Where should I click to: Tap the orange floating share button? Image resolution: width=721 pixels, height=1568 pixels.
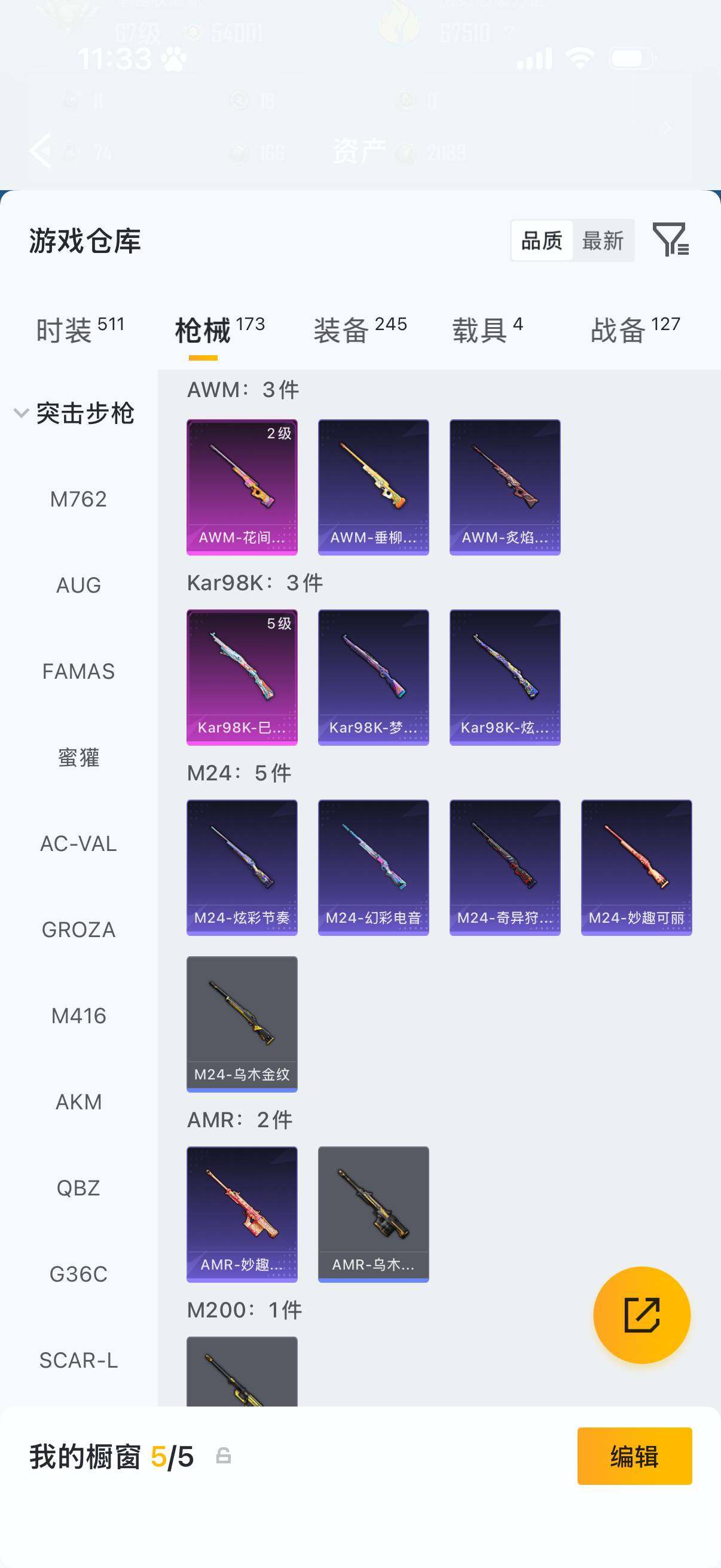[642, 1315]
